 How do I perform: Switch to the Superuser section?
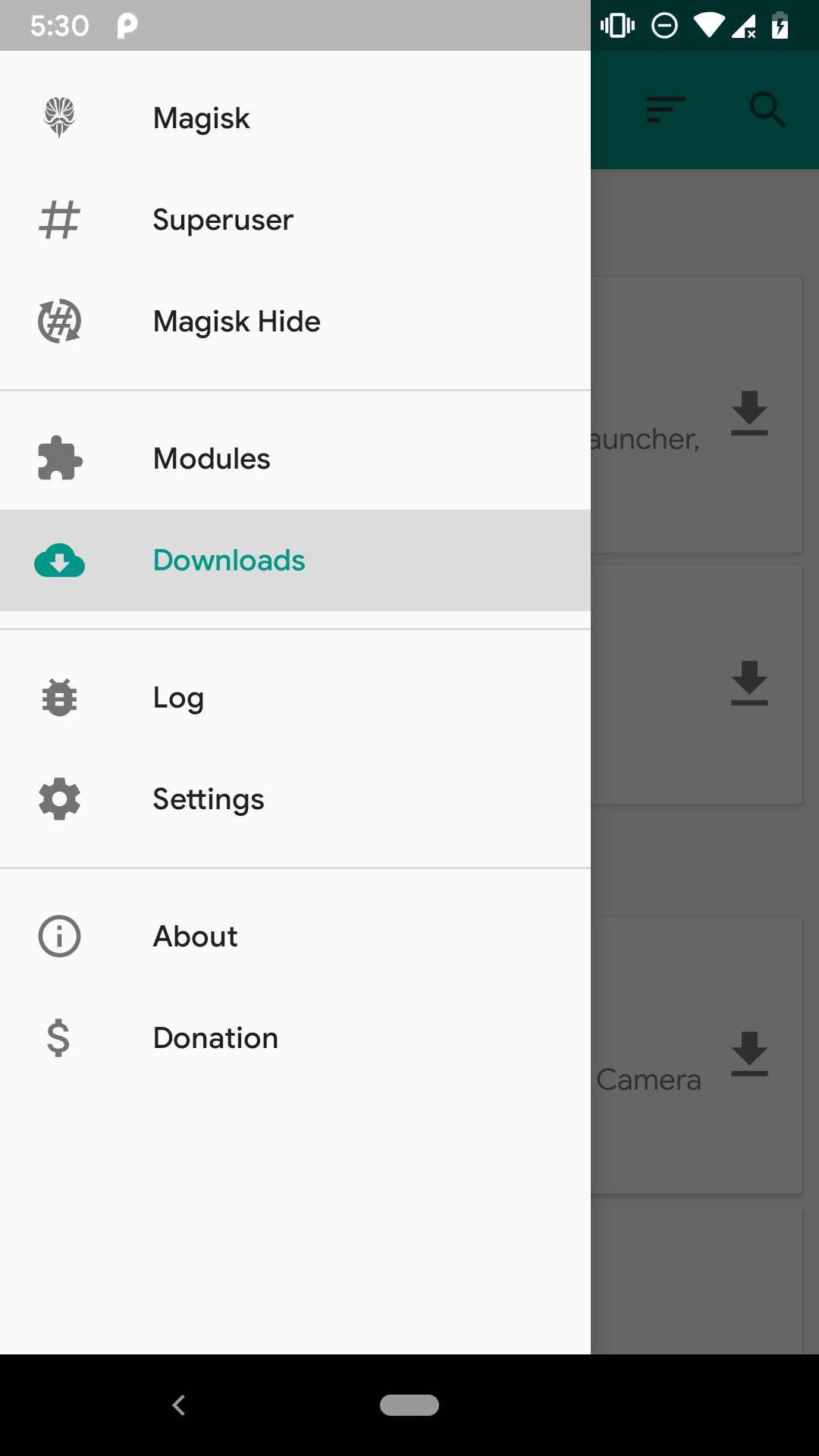tap(222, 220)
